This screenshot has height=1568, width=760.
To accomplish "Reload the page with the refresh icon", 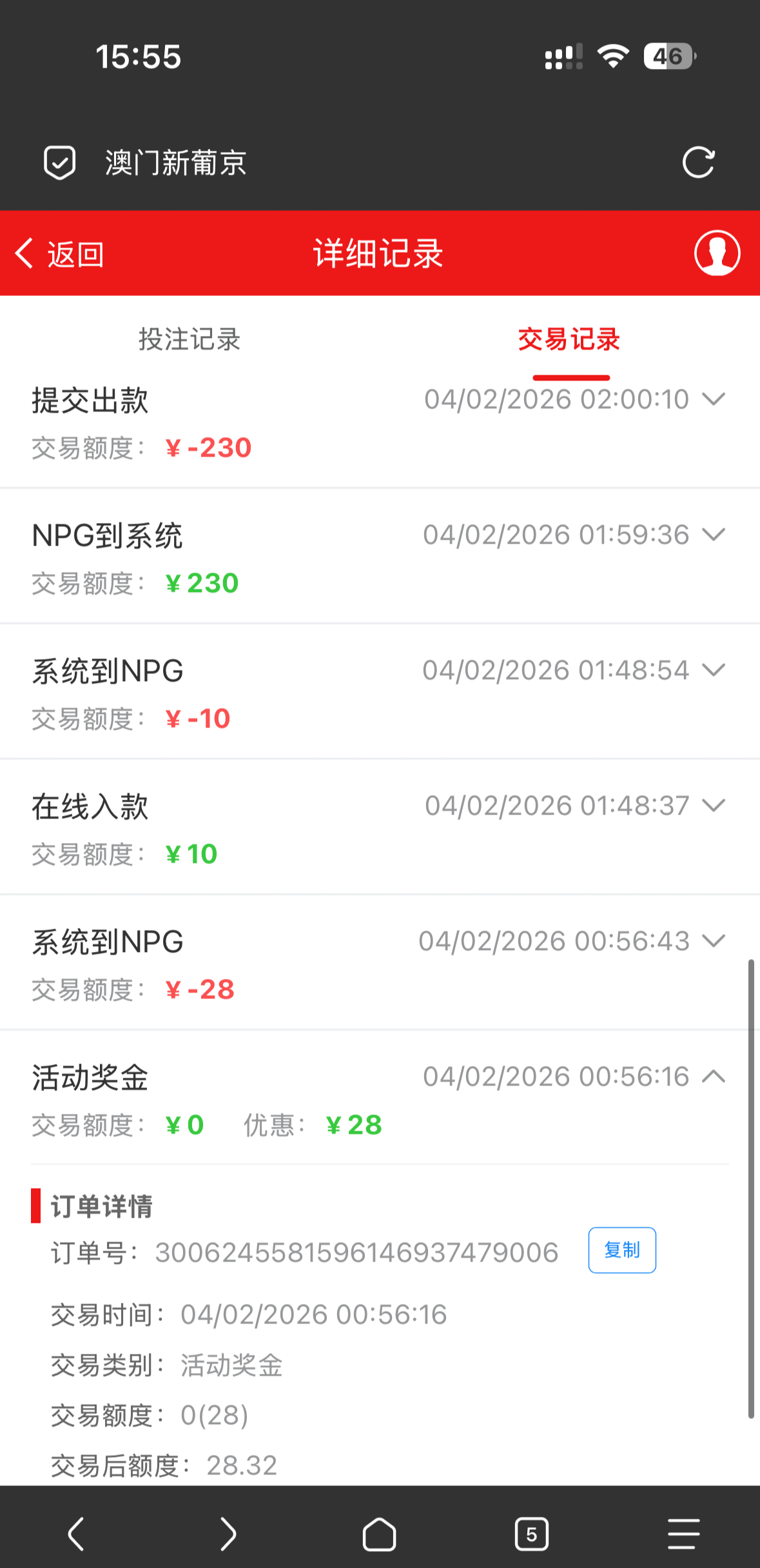I will (698, 162).
